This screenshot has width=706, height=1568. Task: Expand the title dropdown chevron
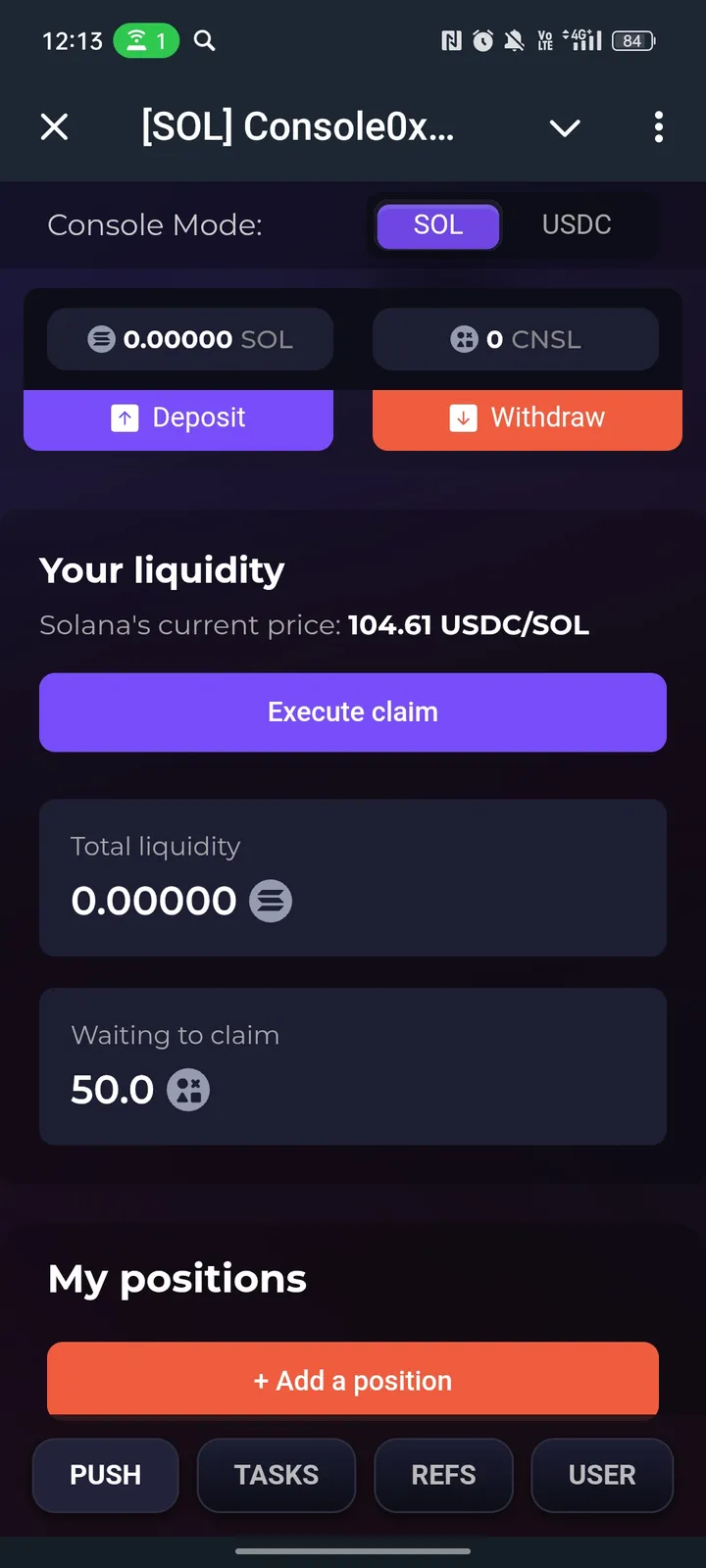tap(565, 127)
